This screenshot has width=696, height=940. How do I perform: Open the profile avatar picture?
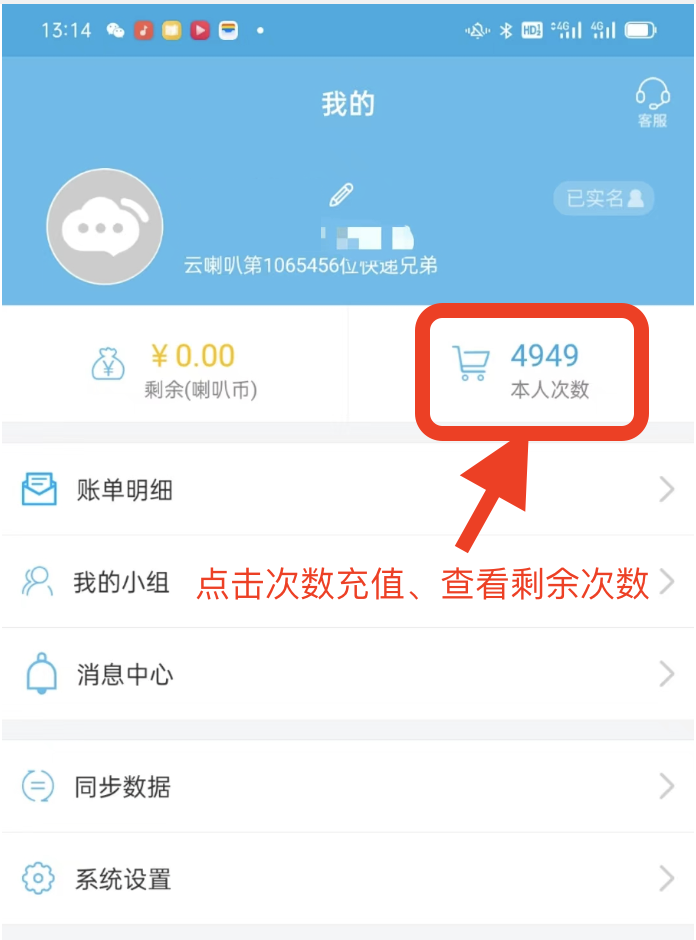pyautogui.click(x=105, y=226)
